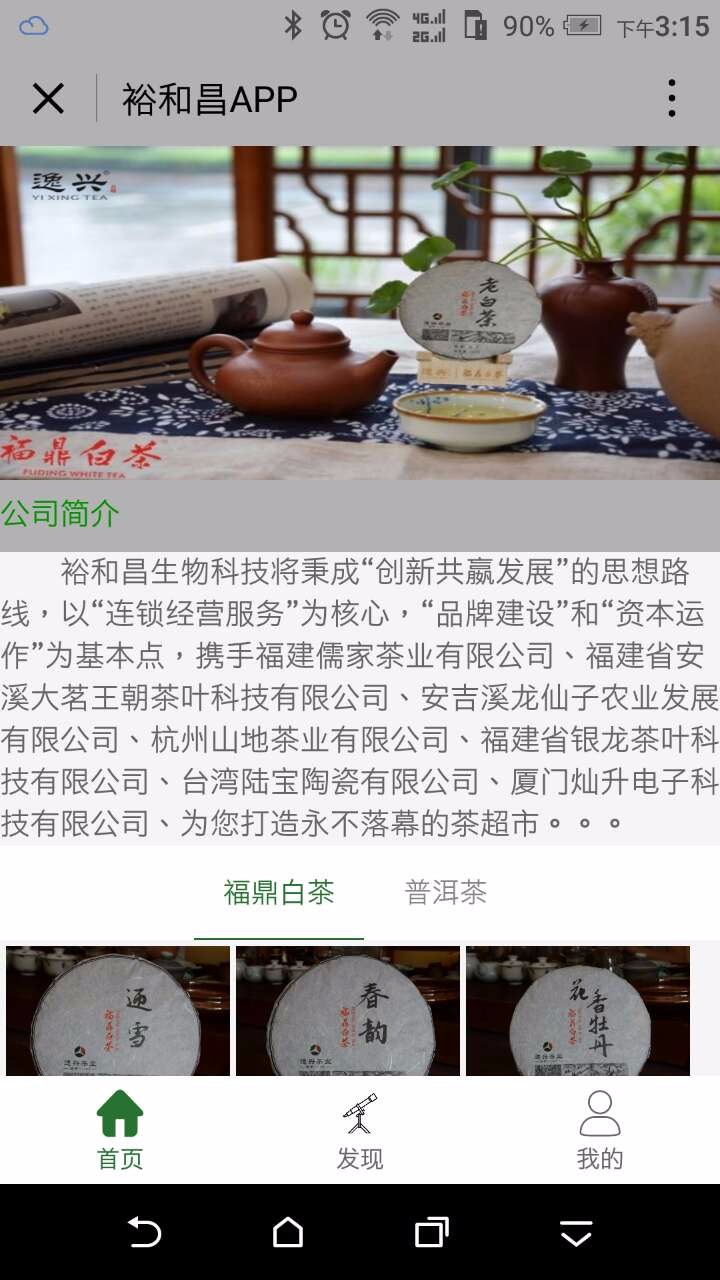Switch to the 普洱茶 tab
Viewport: 720px width, 1280px height.
[x=446, y=893]
